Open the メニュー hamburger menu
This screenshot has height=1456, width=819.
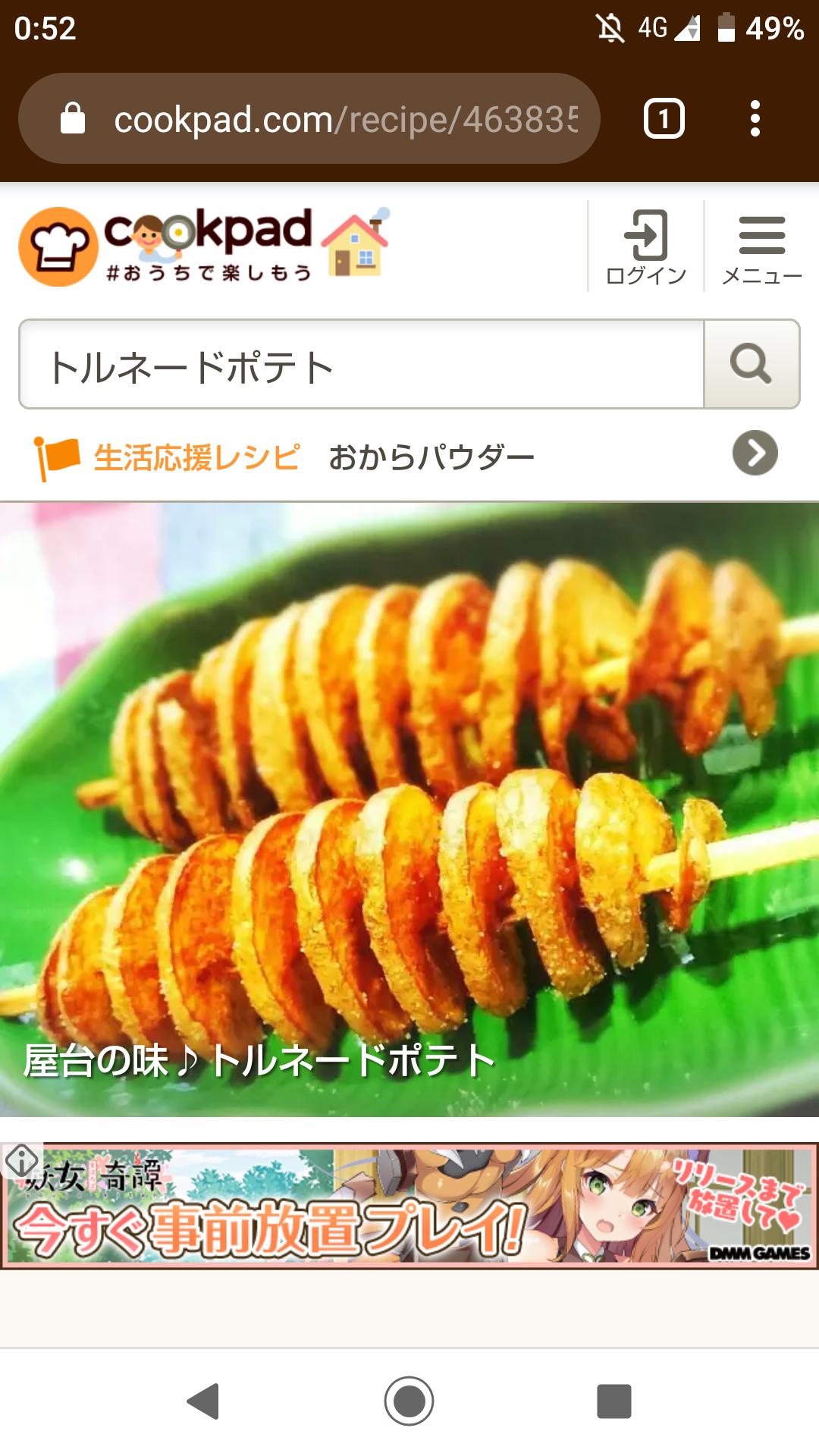(x=761, y=246)
